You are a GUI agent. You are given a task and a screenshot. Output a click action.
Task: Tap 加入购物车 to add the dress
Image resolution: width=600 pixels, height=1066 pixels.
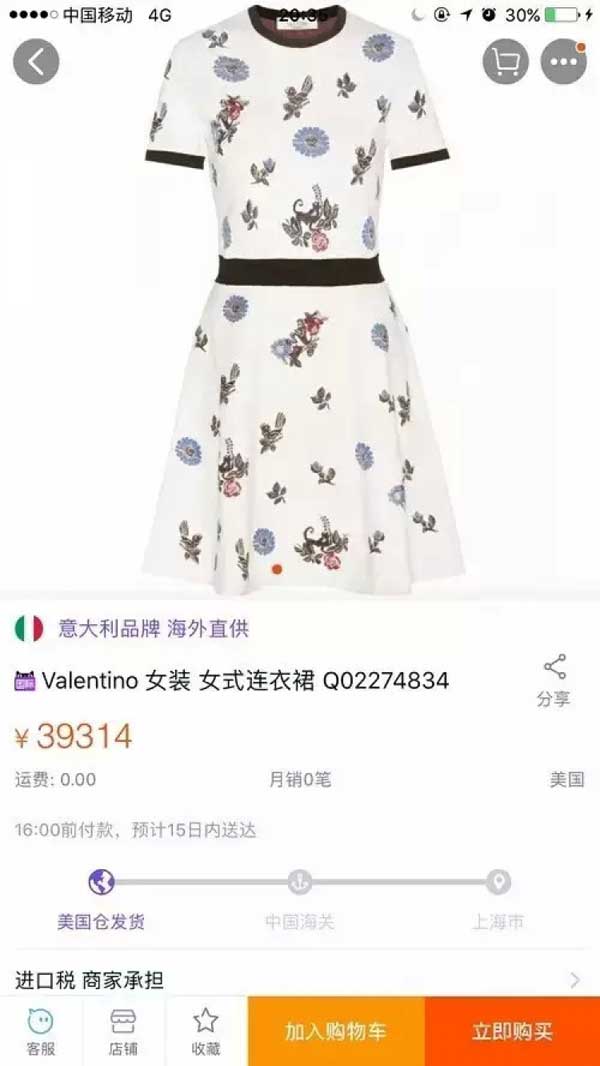336,1031
